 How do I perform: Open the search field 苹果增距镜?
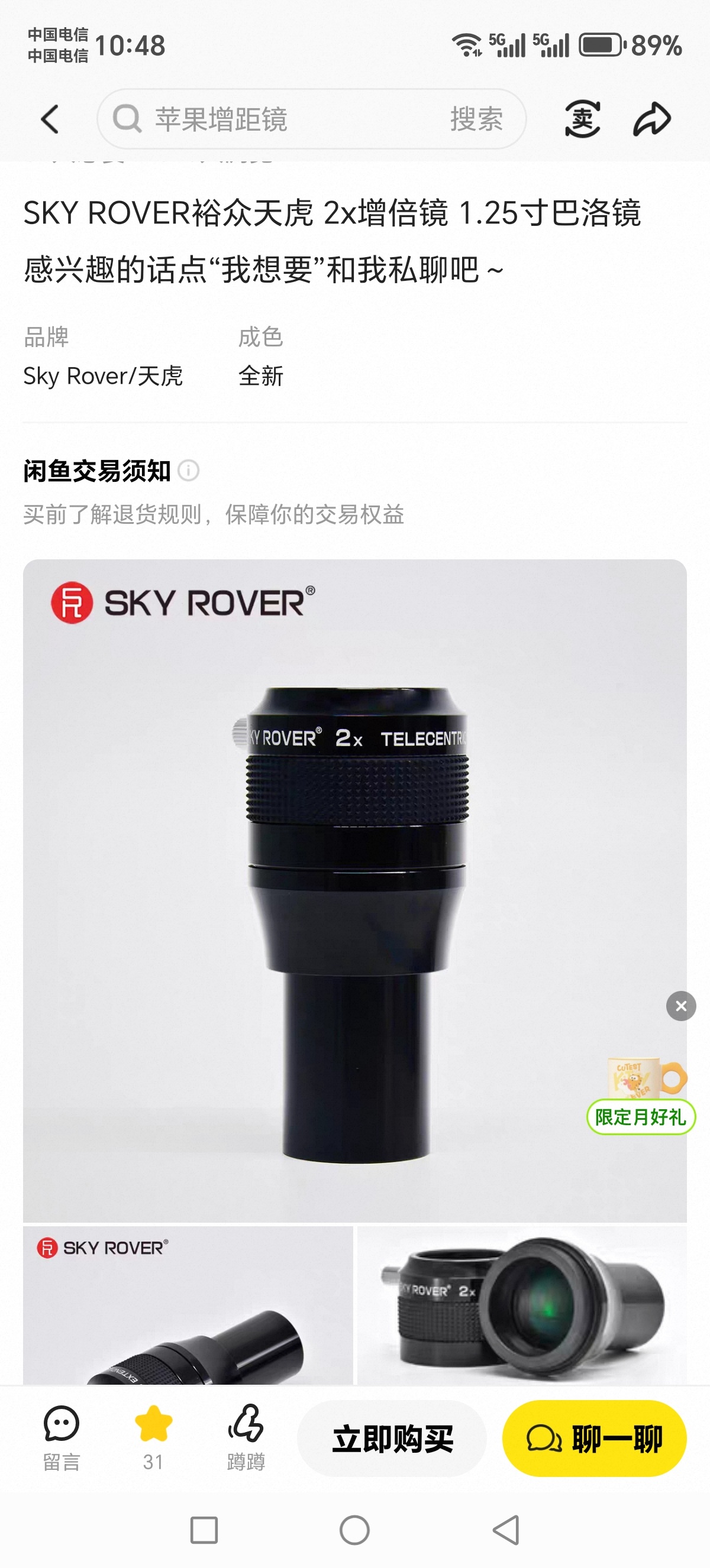pyautogui.click(x=274, y=119)
